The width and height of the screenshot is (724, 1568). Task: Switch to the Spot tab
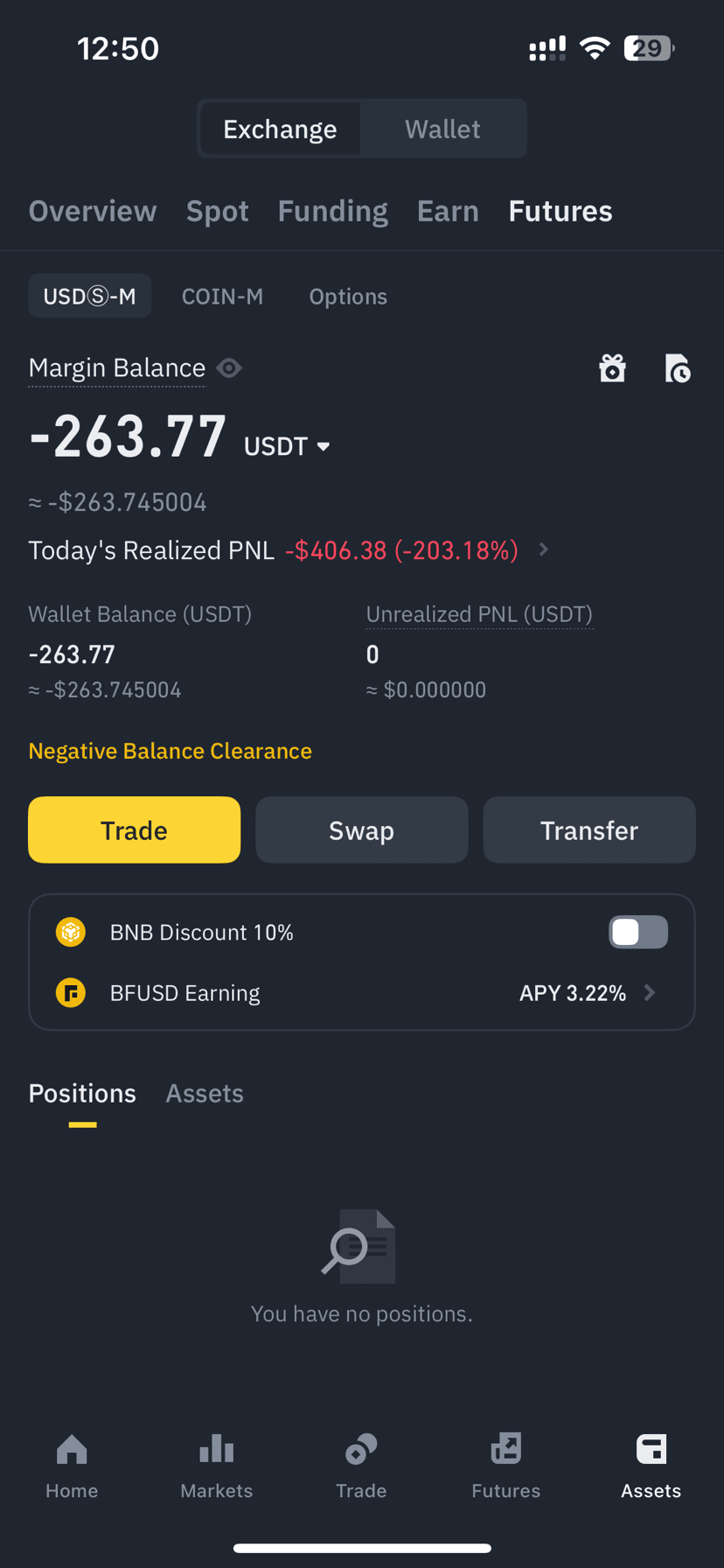tap(217, 211)
